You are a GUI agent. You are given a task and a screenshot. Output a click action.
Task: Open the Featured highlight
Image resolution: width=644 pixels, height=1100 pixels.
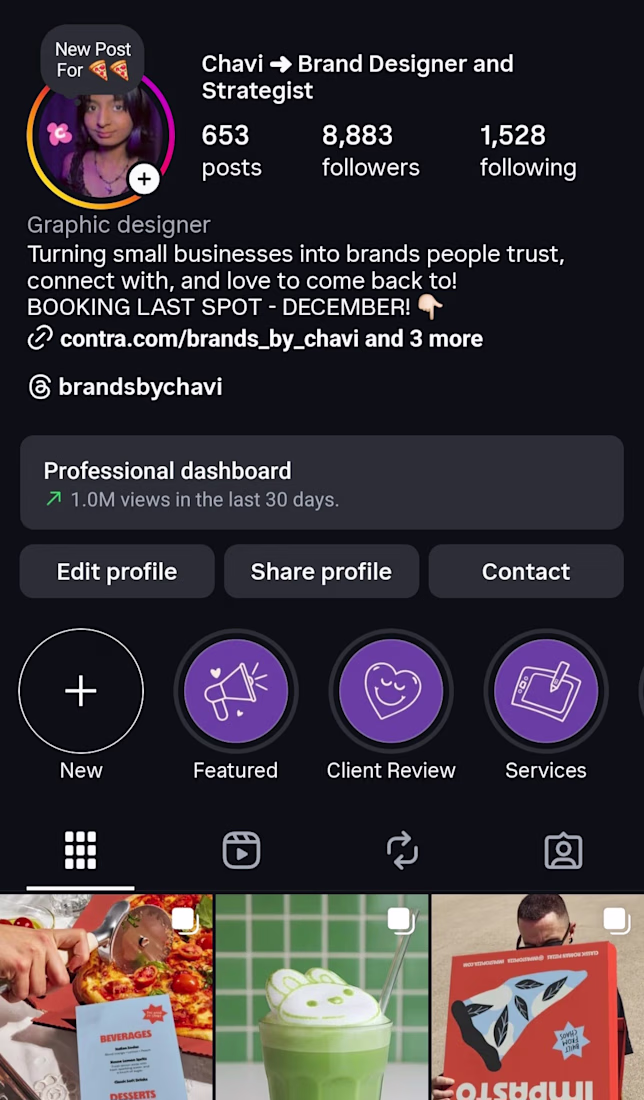(x=236, y=691)
